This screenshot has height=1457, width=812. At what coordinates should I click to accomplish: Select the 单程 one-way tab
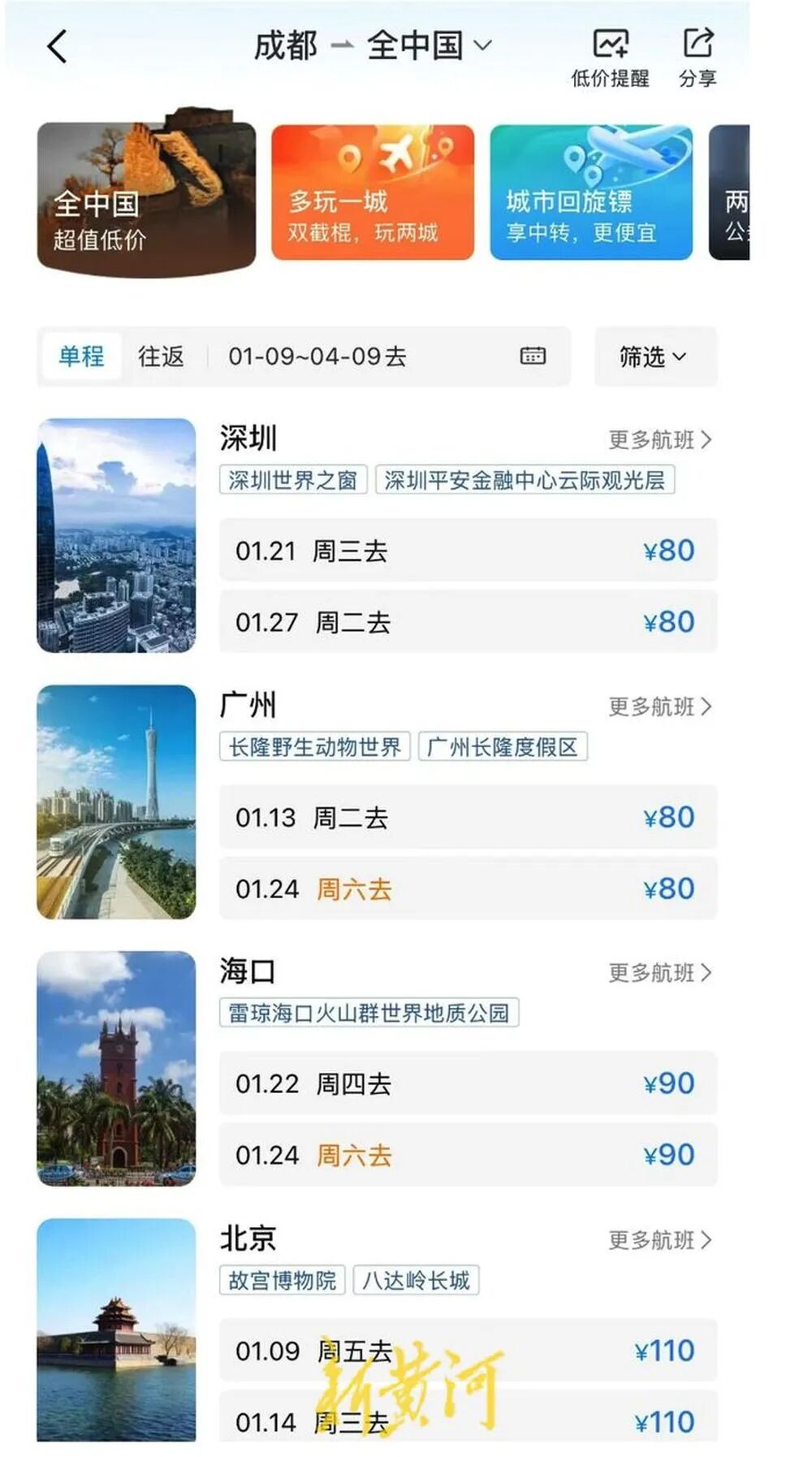(x=81, y=357)
